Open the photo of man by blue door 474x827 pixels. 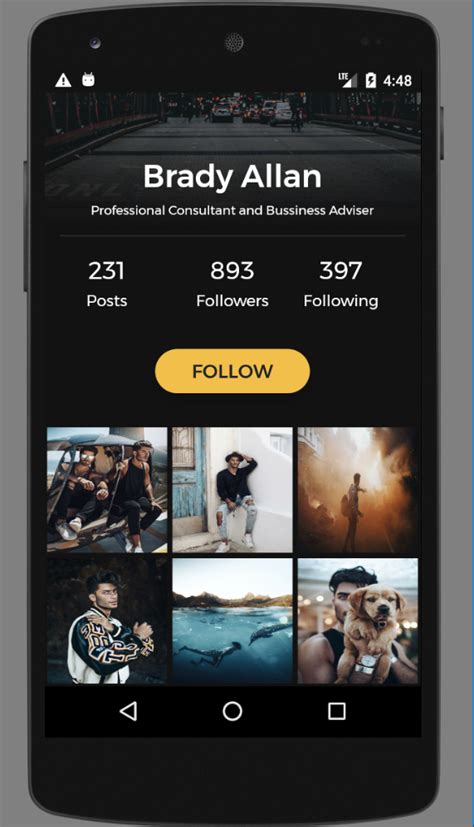coord(233,489)
